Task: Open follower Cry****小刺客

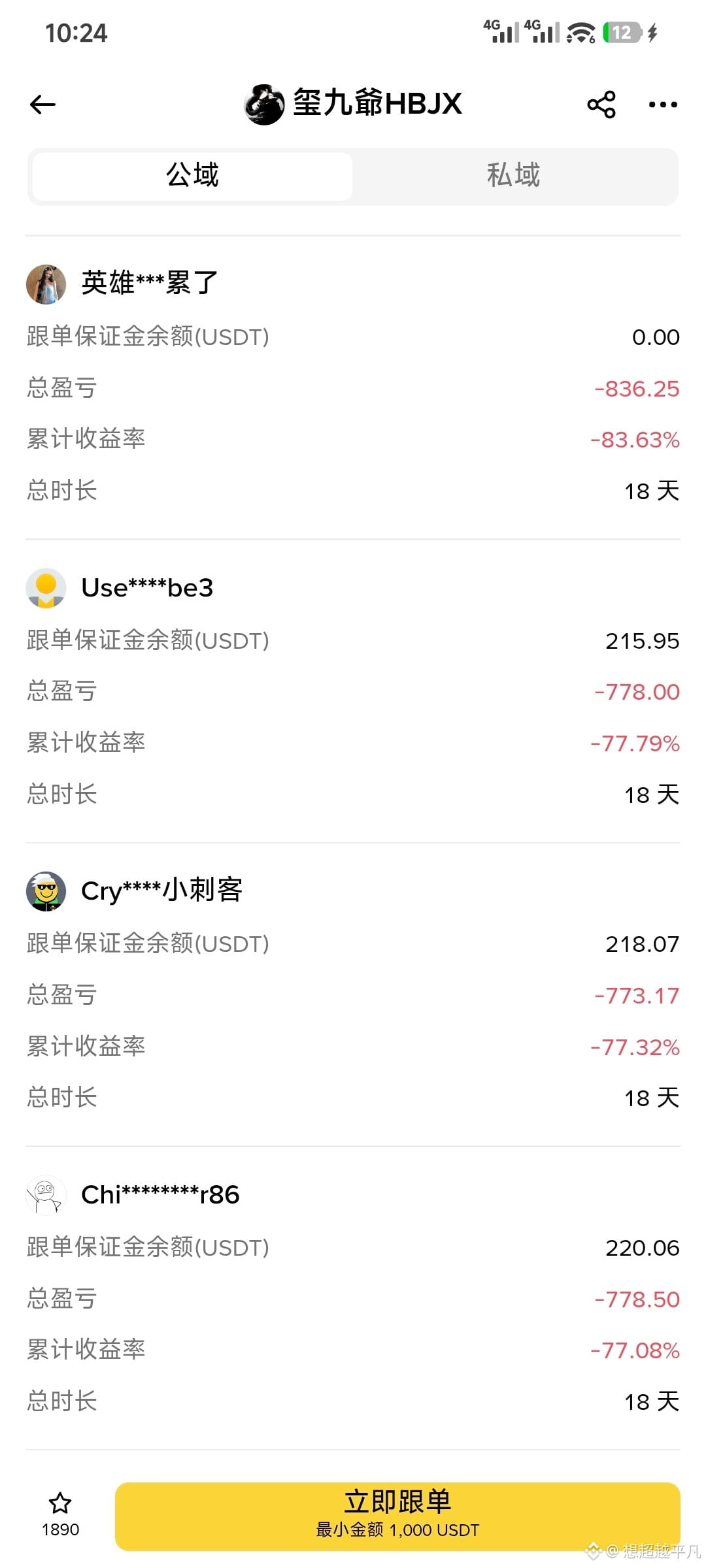Action: point(162,890)
